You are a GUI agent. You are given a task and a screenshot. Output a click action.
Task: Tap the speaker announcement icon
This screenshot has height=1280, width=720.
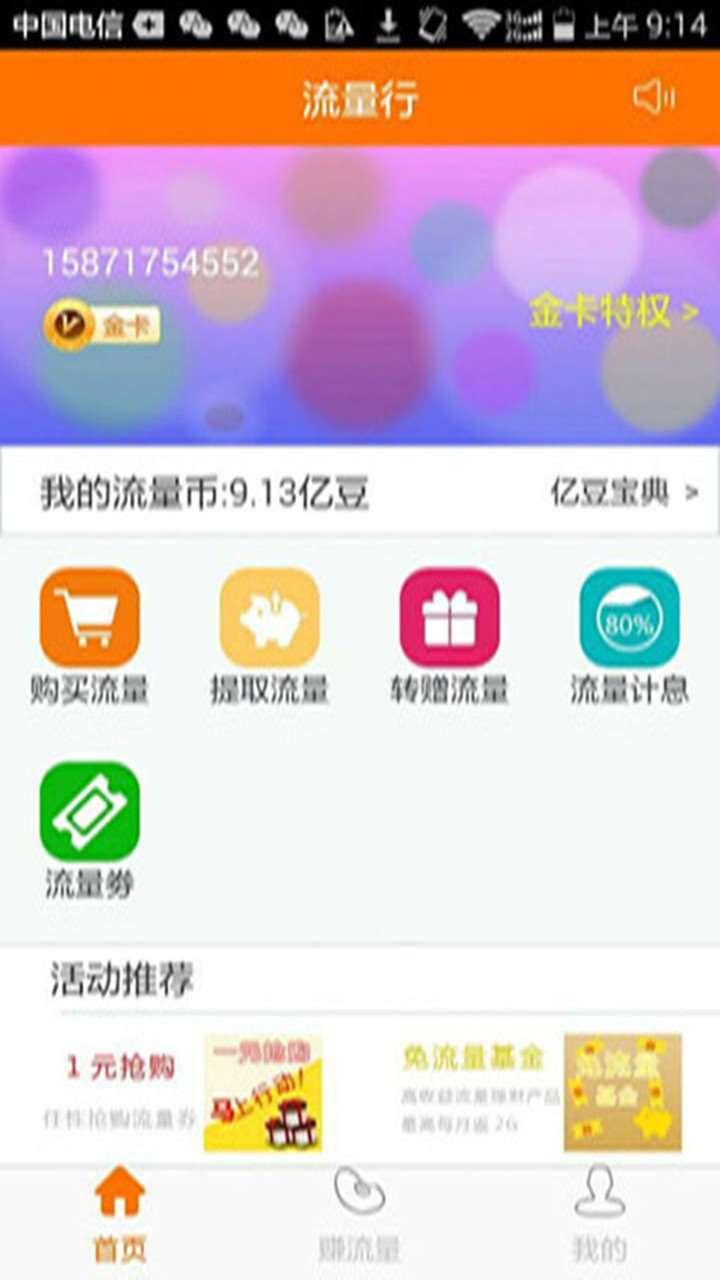click(654, 97)
